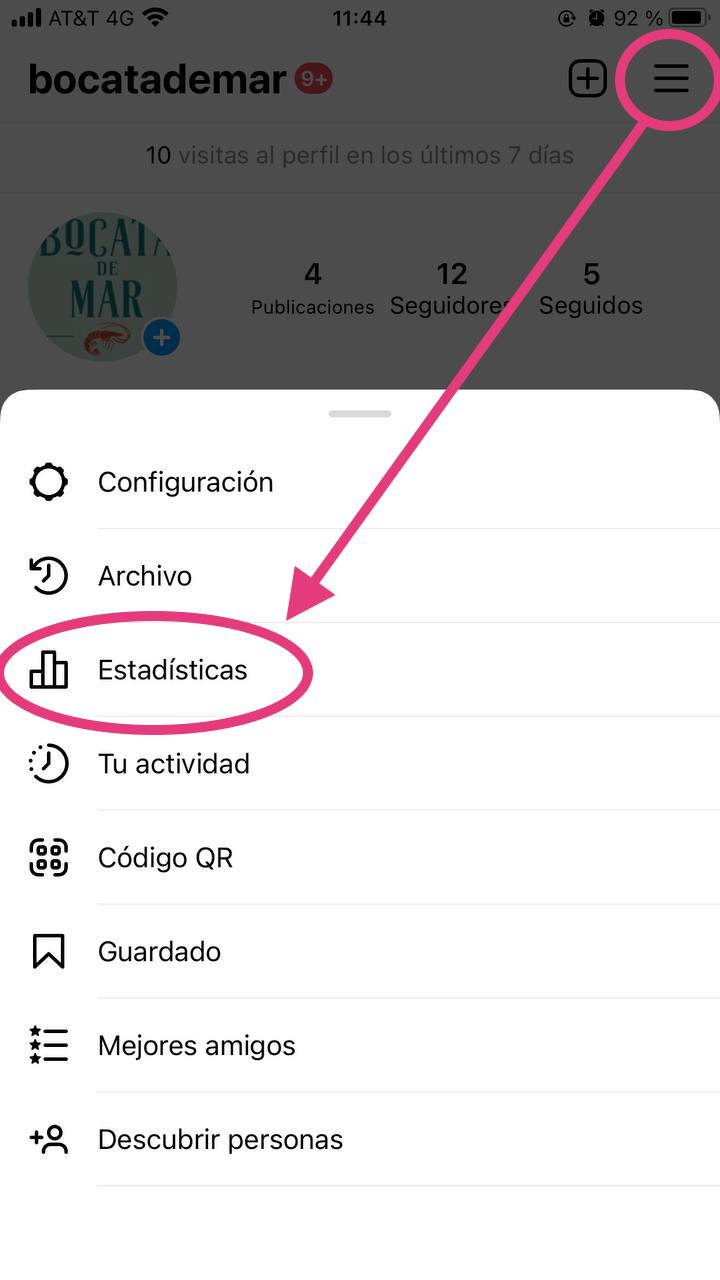720x1280 pixels.
Task: Open Configuración from the menu sheet
Action: coord(185,481)
